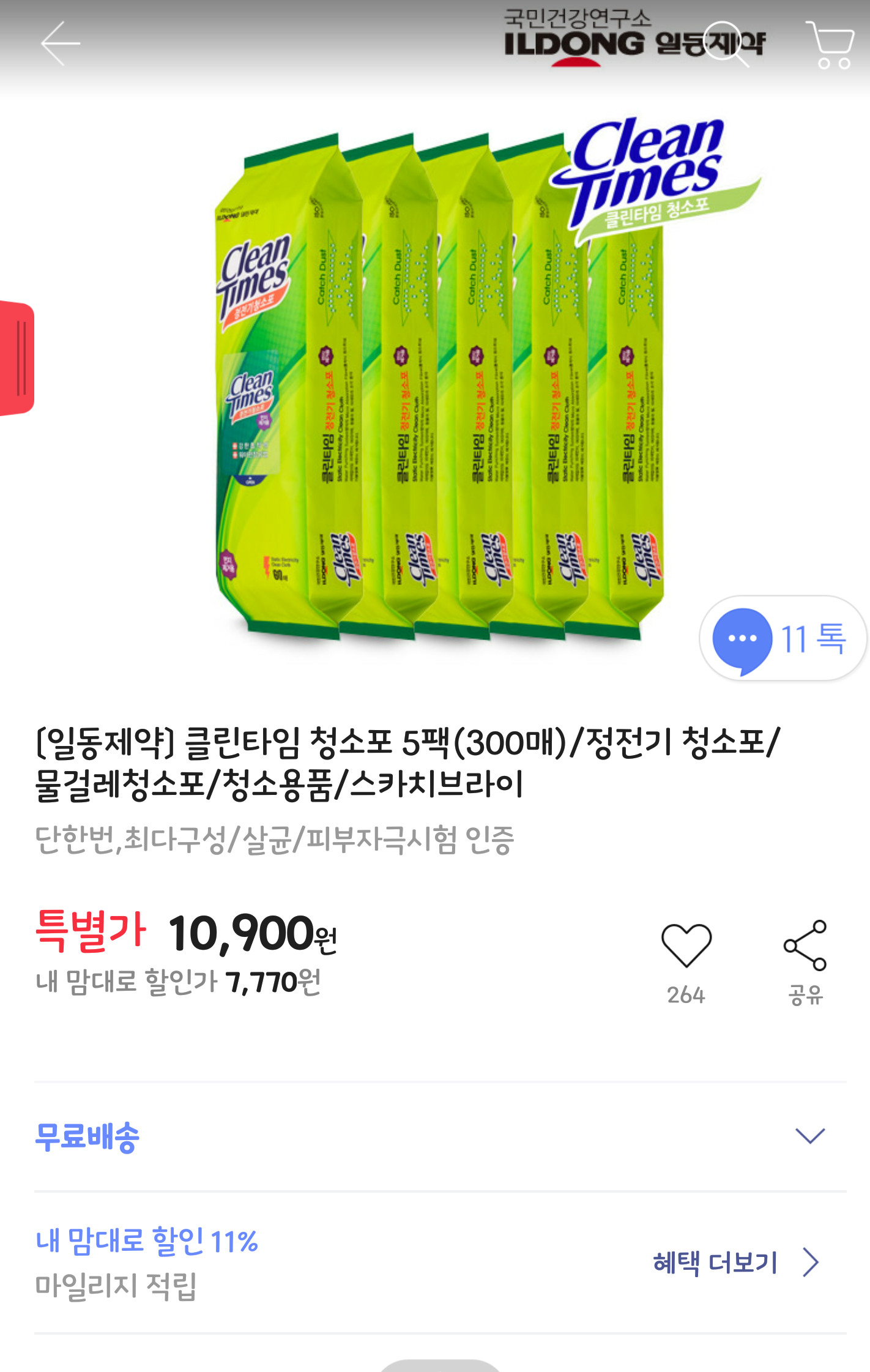Open 혜택 더보기 benefits link

click(x=734, y=1262)
